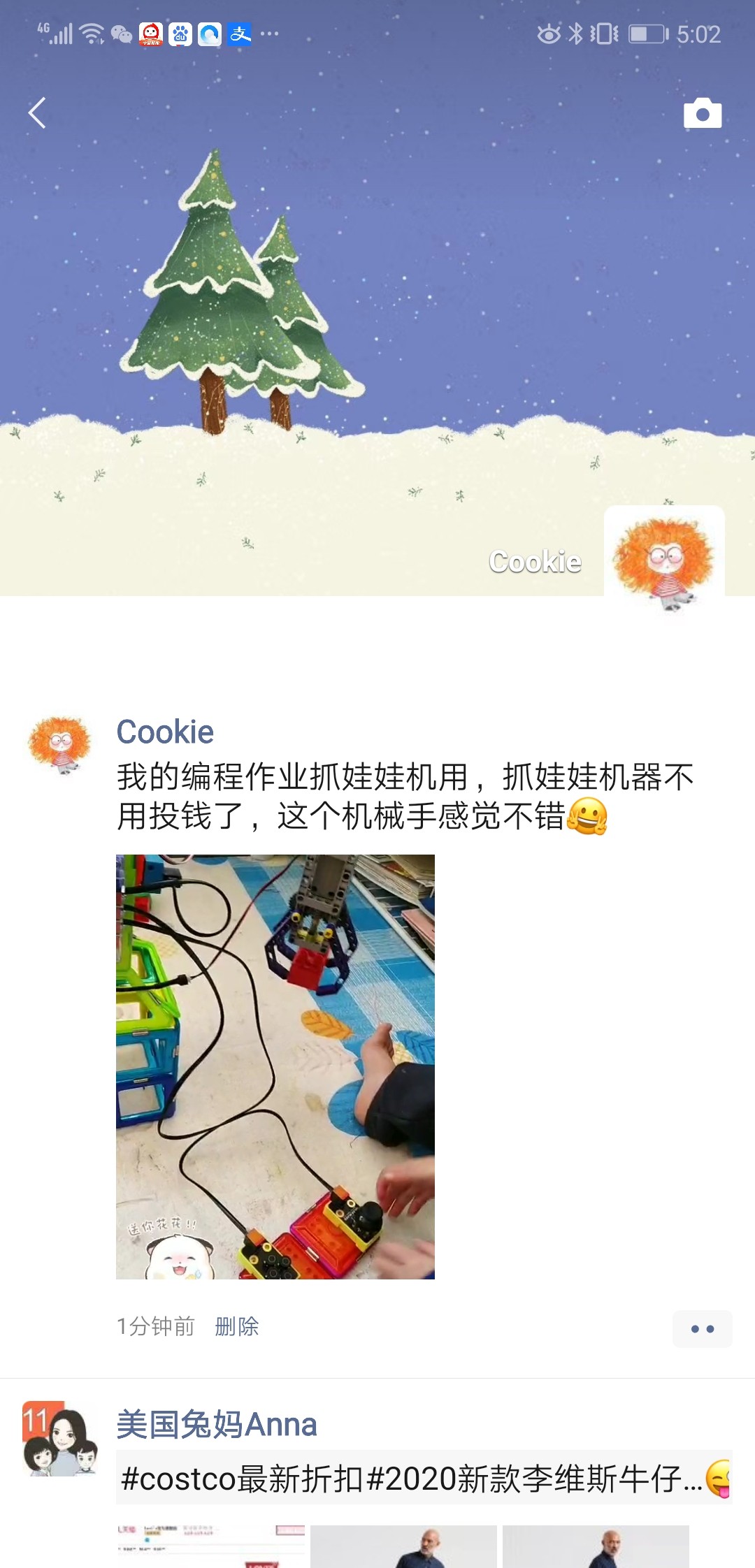Tap Cookie's avatar beside the post
The image size is (755, 1568).
60,745
